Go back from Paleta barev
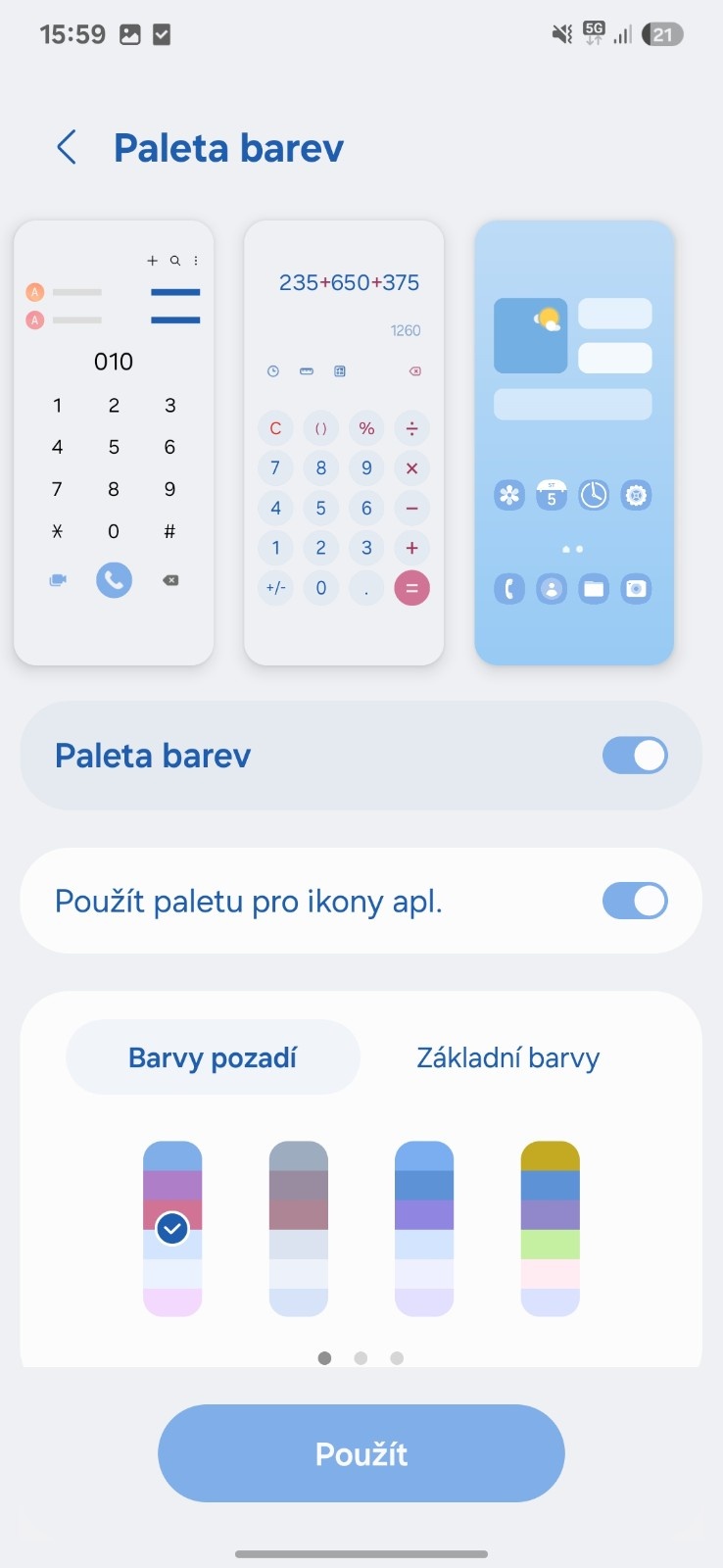Viewport: 723px width, 1568px height. (67, 148)
